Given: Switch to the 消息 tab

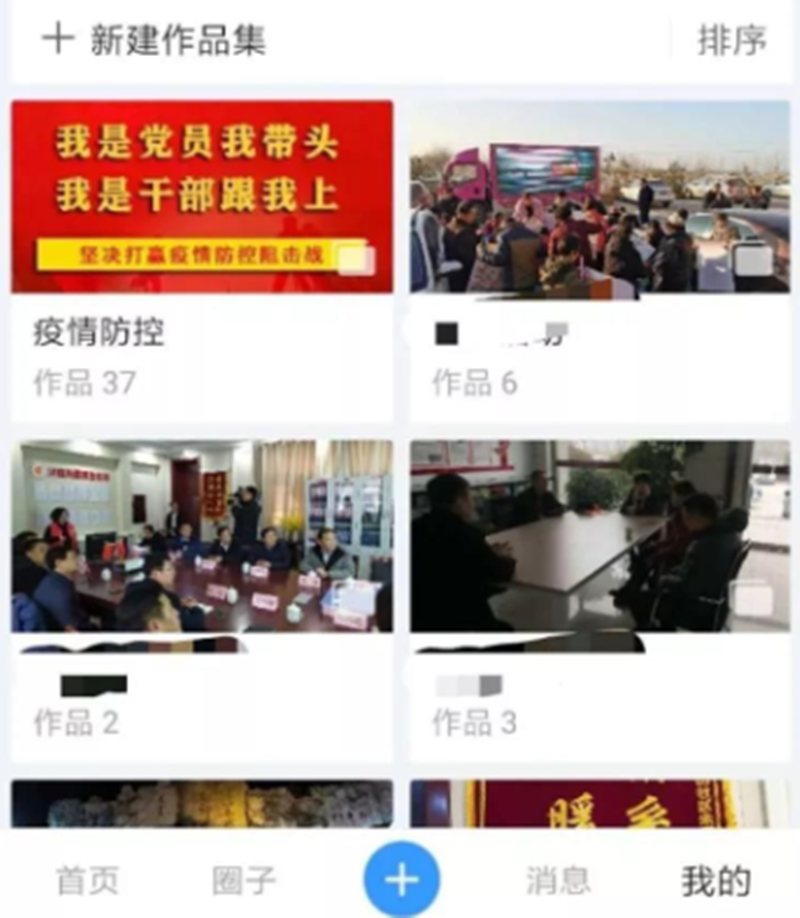Looking at the screenshot, I should [x=558, y=880].
